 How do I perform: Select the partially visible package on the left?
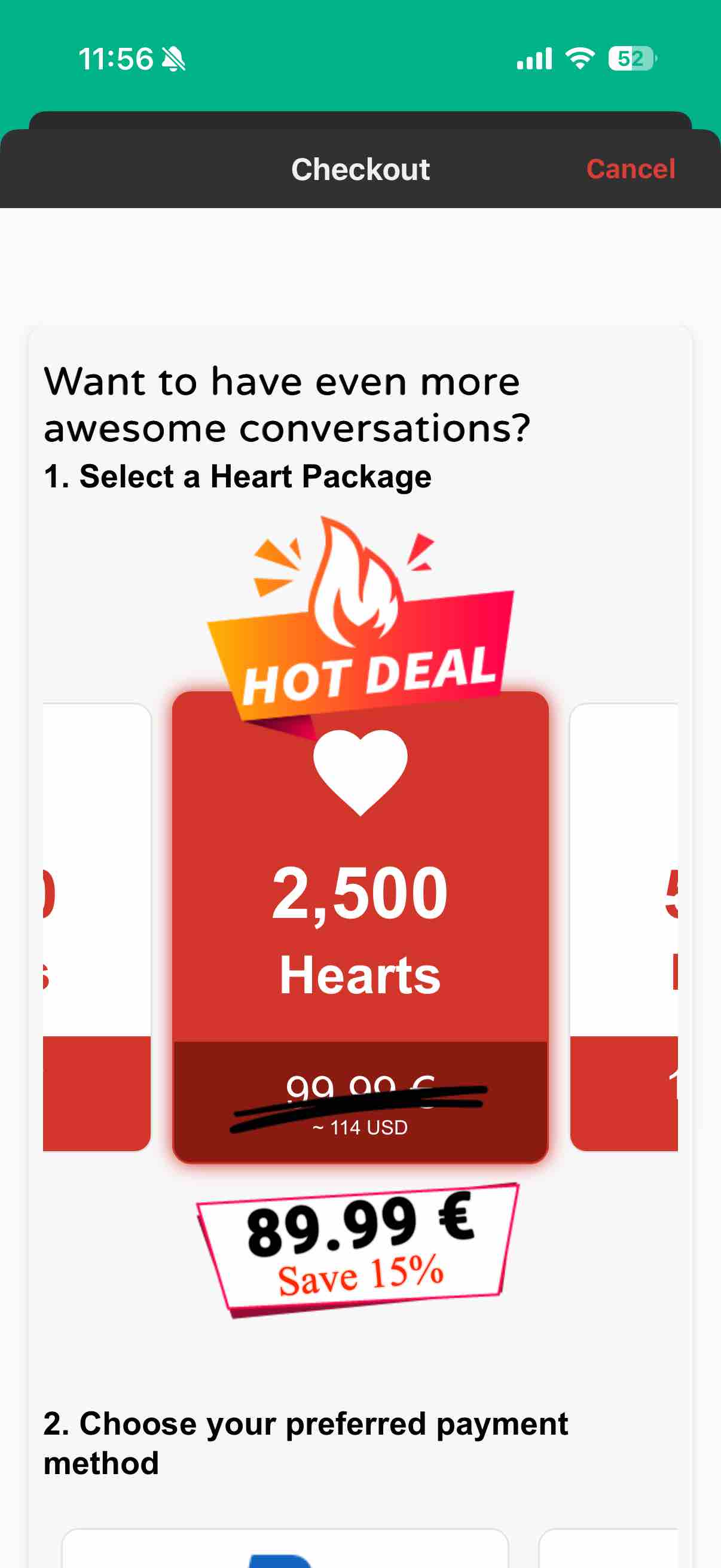pyautogui.click(x=97, y=927)
